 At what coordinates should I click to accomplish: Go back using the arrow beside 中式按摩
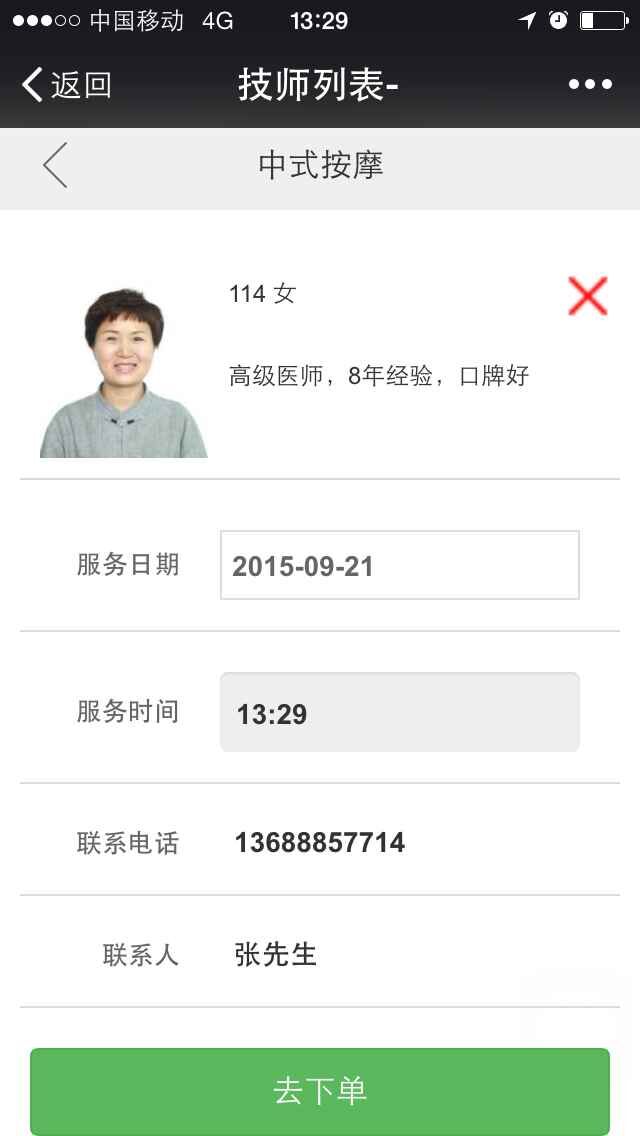[55, 165]
